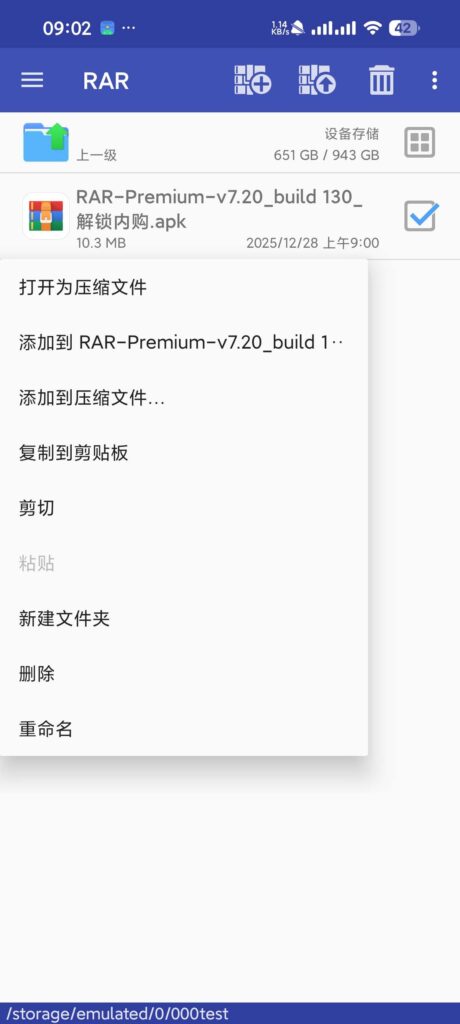The height and width of the screenshot is (1024, 460).
Task: Open the hamburger drawer menu
Action: [32, 80]
